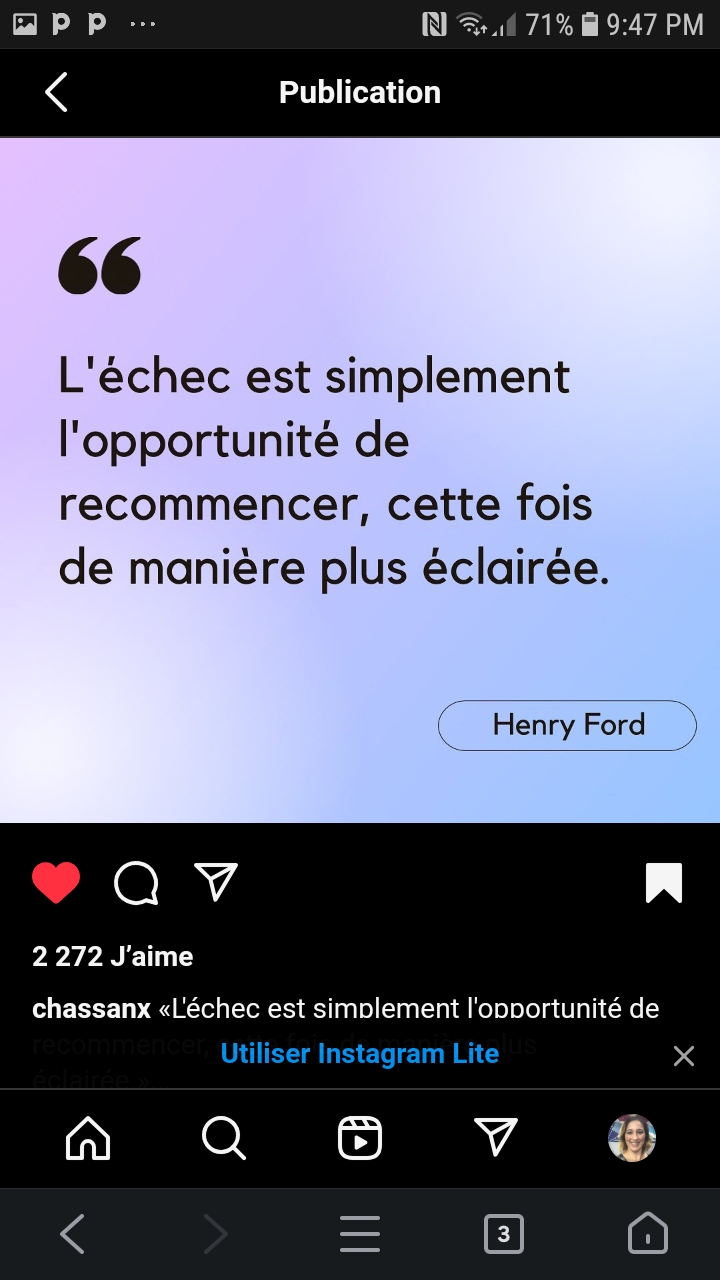Unlike the Henry Ford quote post

coord(56,883)
